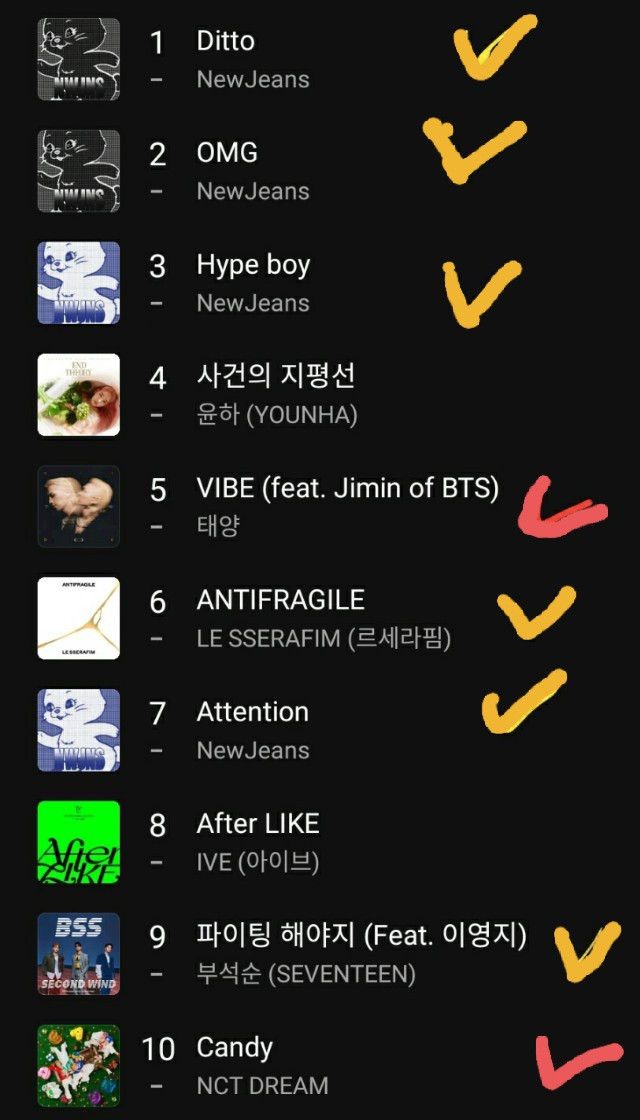Viewport: 640px width, 1120px height.
Task: Open the song OMG by NewJeans
Action: (227, 154)
